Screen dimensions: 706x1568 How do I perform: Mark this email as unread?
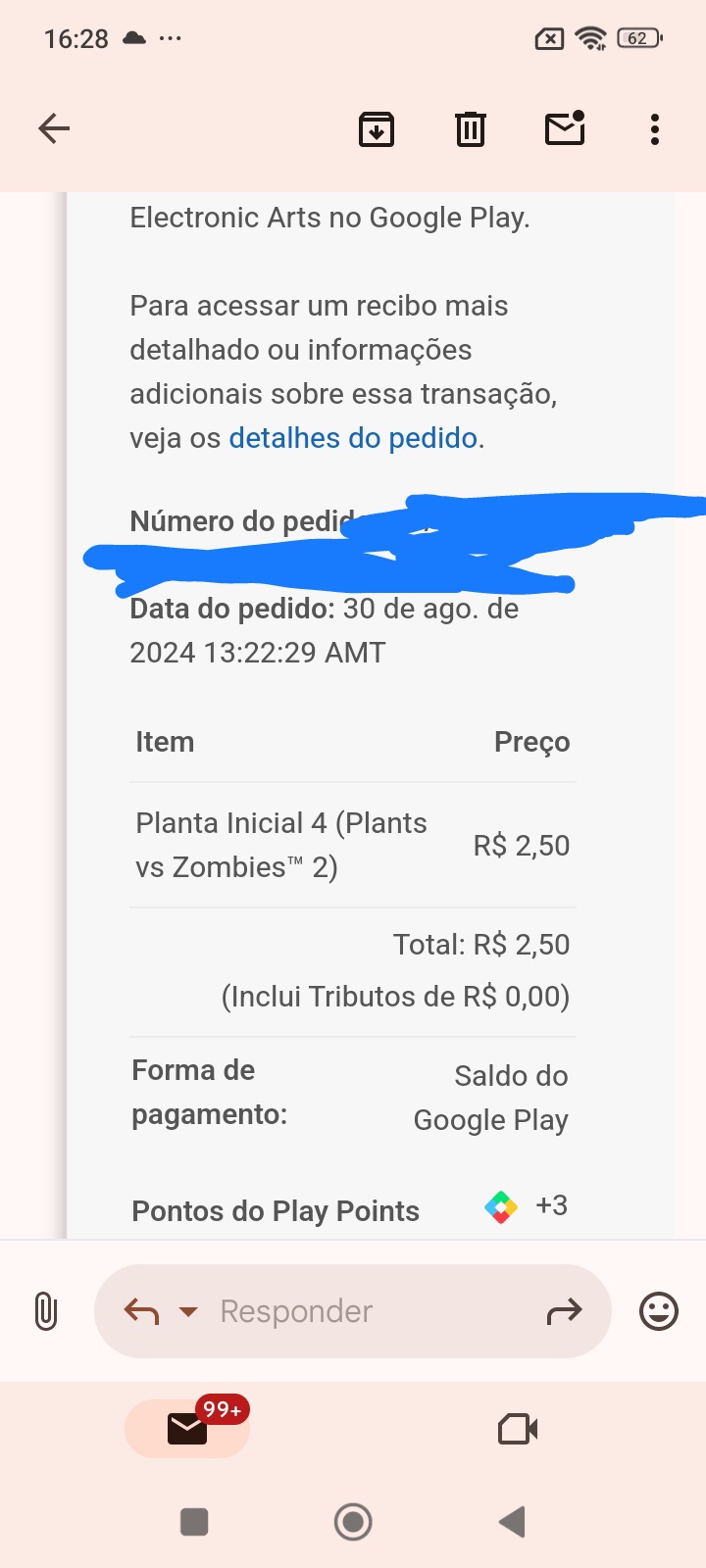(x=565, y=128)
